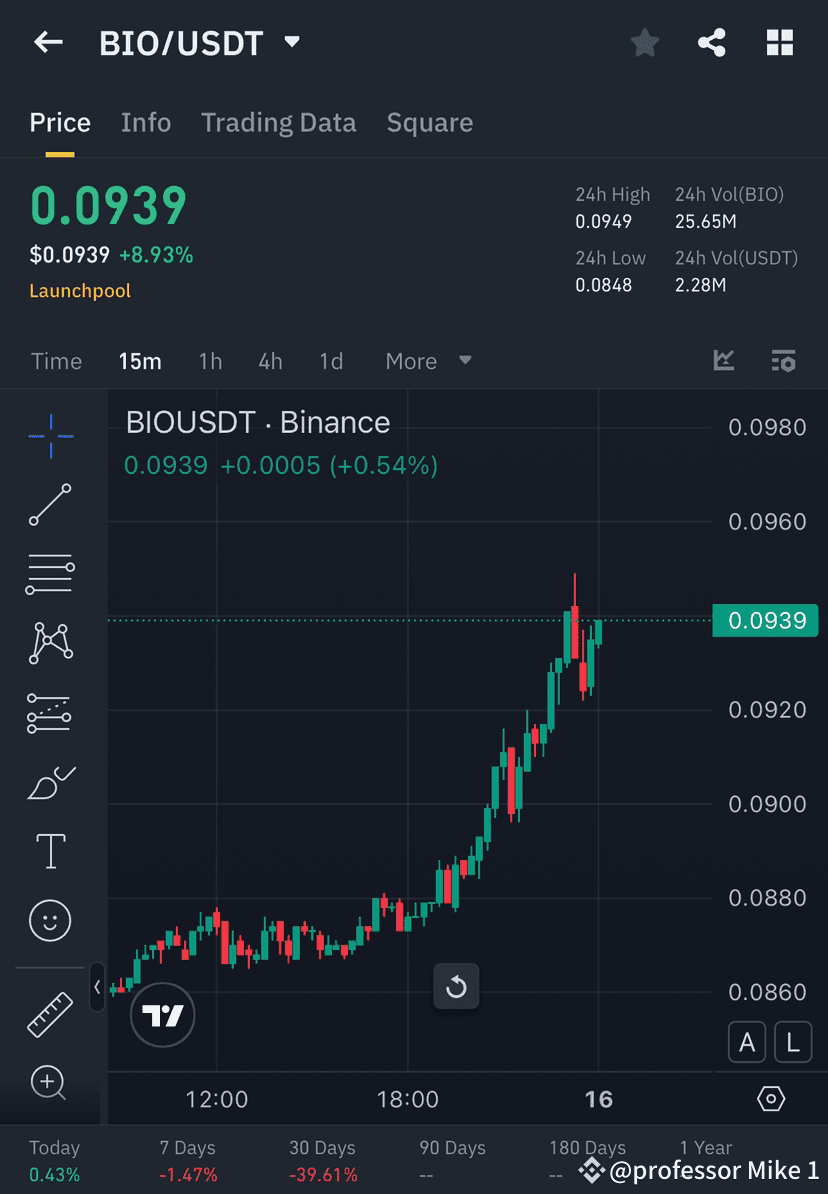Toggle logarithmic scale with the L button
The height and width of the screenshot is (1194, 828).
click(793, 1042)
